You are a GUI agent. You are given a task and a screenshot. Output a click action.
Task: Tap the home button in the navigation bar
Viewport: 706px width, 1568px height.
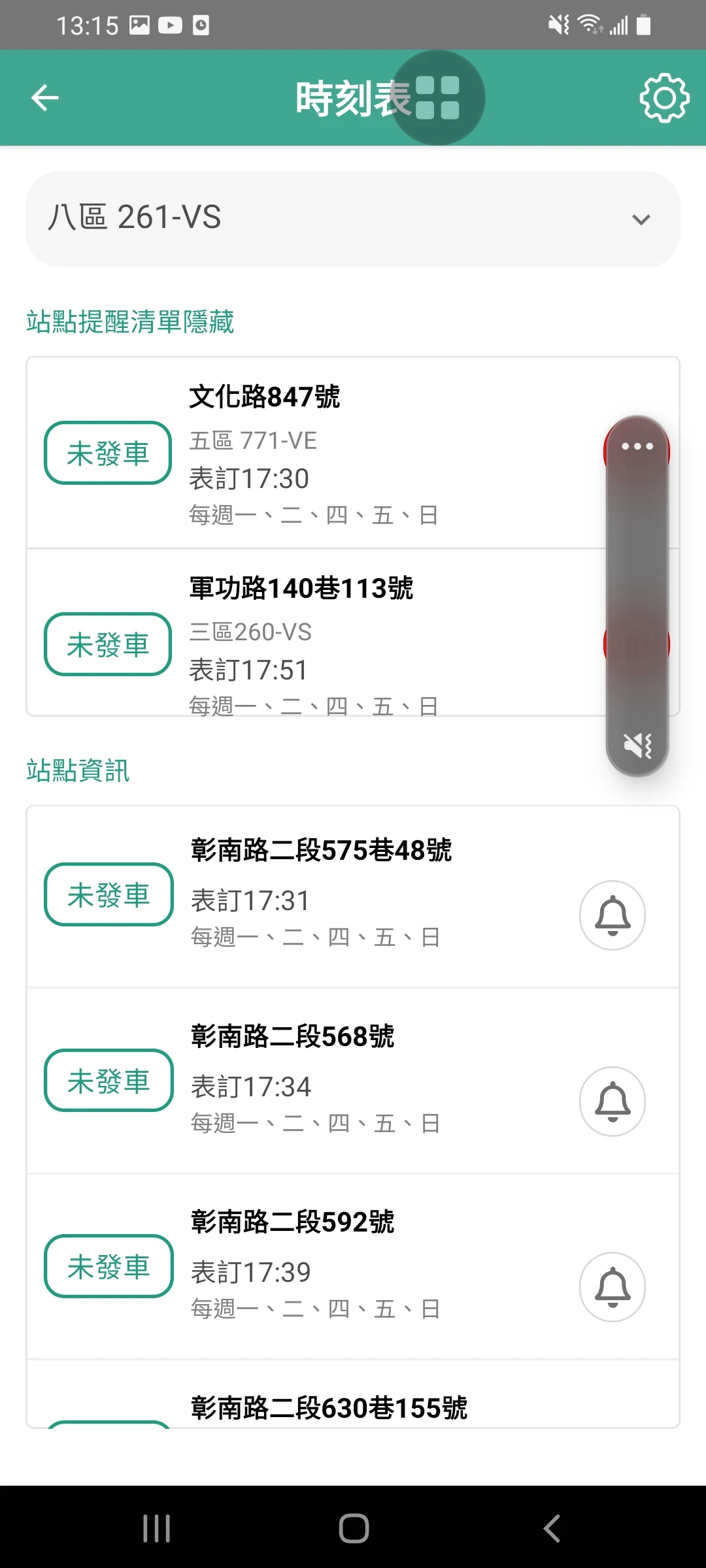[352, 1528]
